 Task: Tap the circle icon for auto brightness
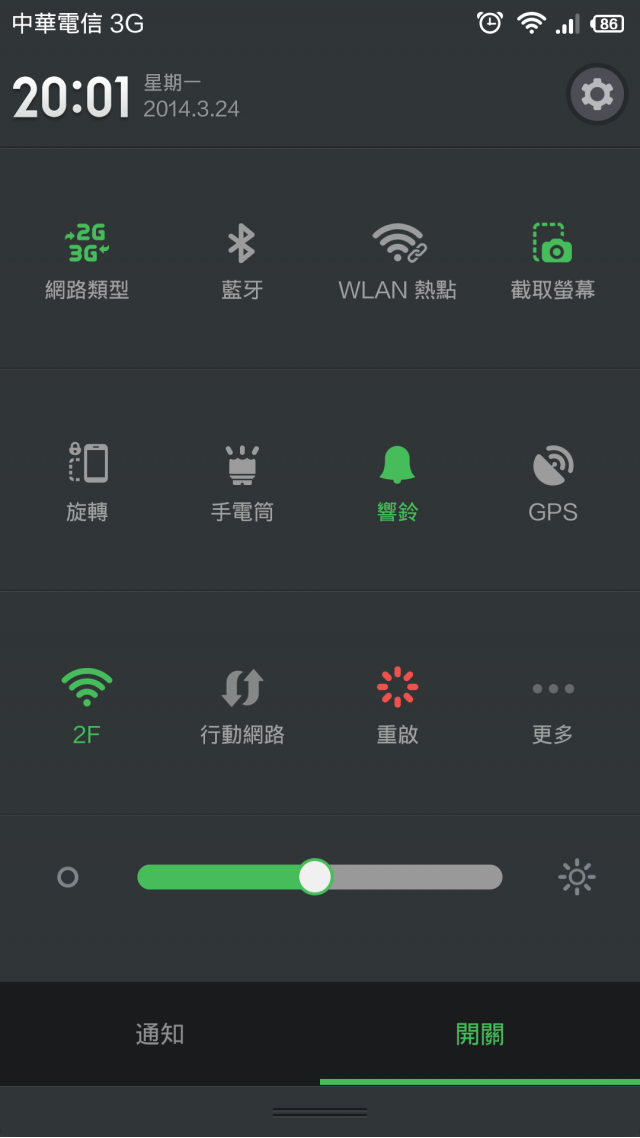(67, 877)
